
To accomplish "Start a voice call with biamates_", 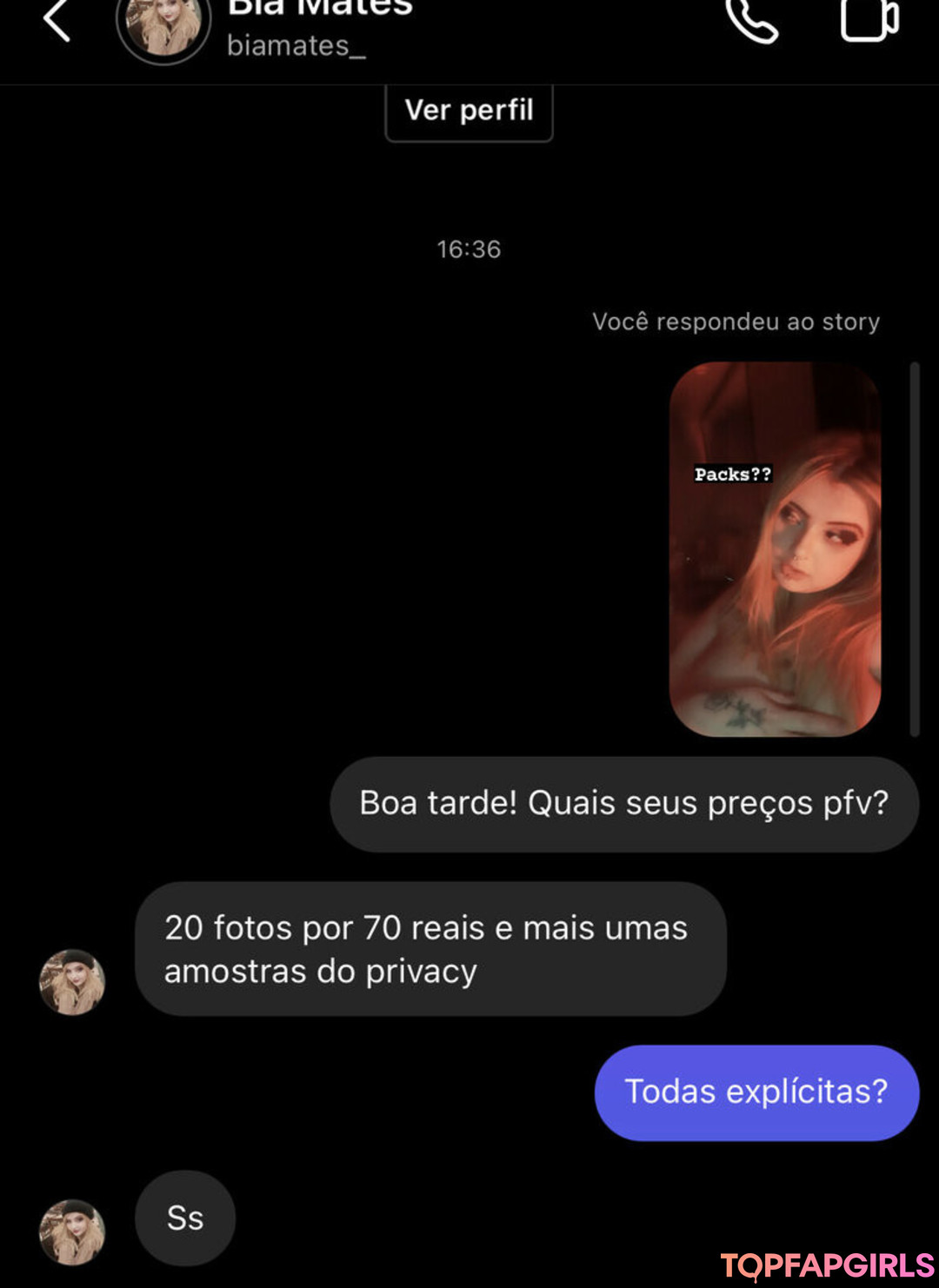I will click(x=751, y=21).
